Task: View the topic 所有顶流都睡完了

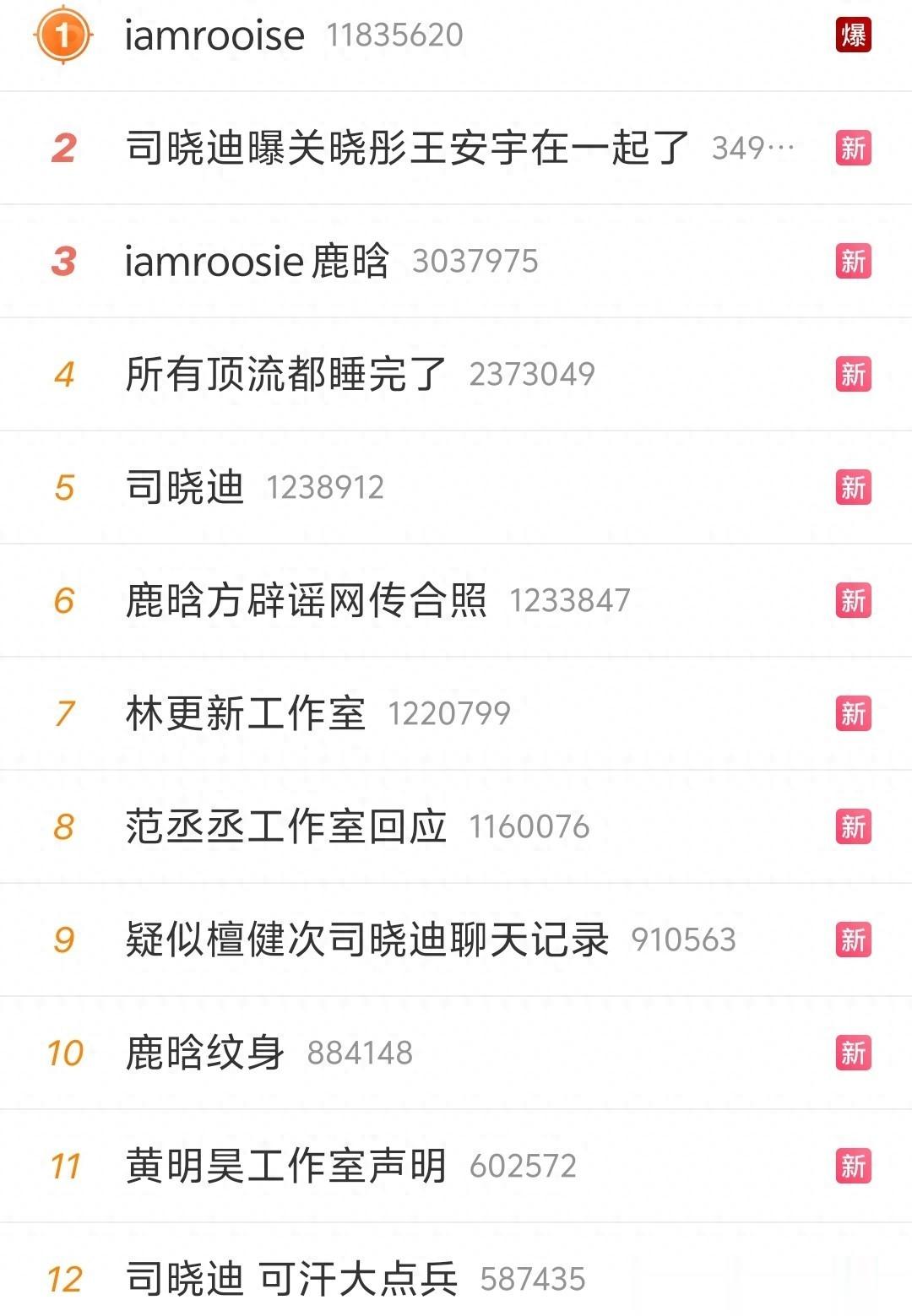Action: (x=286, y=374)
